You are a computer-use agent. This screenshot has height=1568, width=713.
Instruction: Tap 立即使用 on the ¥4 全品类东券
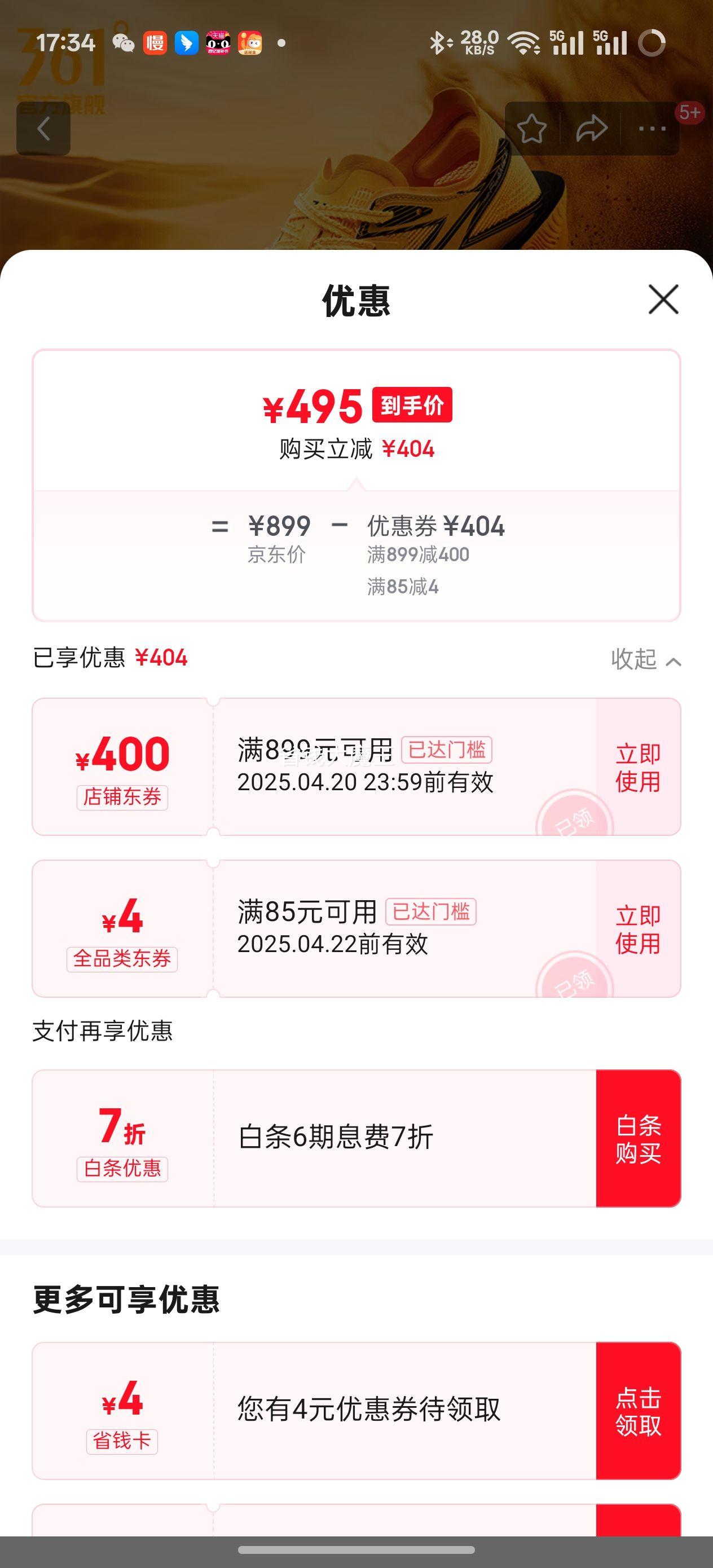click(636, 926)
